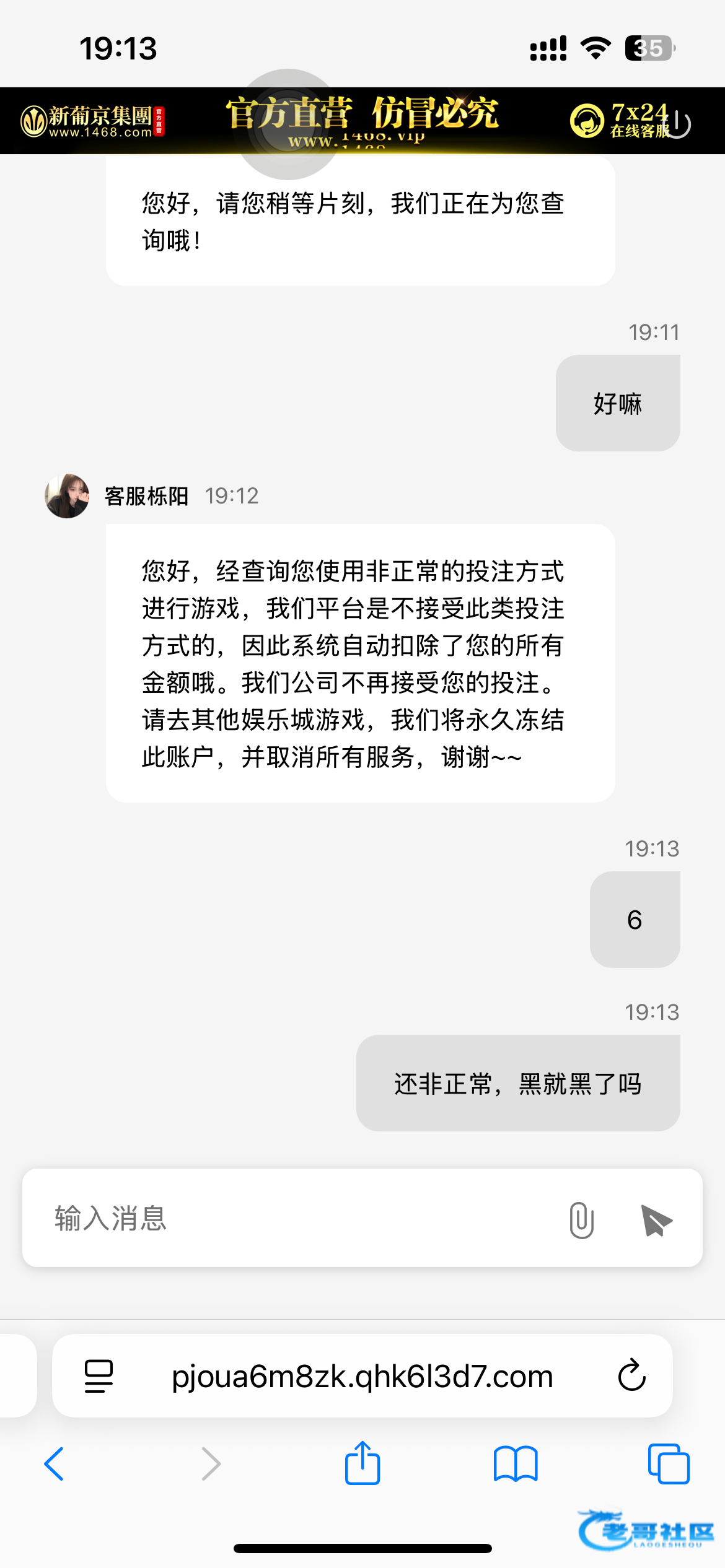Open the Safari share sheet
Screen dimensions: 725x1568
click(362, 1463)
